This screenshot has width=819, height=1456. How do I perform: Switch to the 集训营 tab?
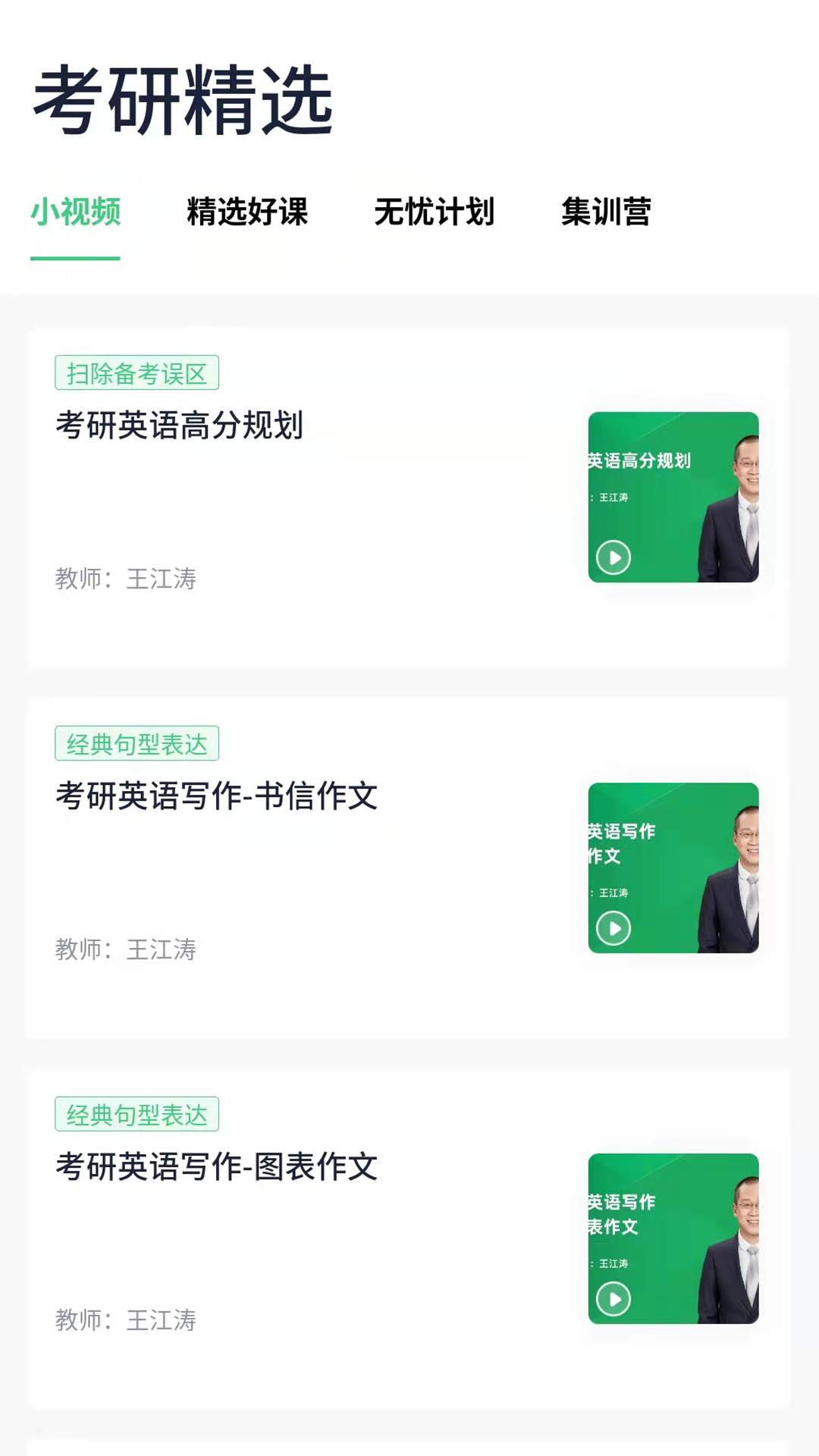tap(606, 213)
